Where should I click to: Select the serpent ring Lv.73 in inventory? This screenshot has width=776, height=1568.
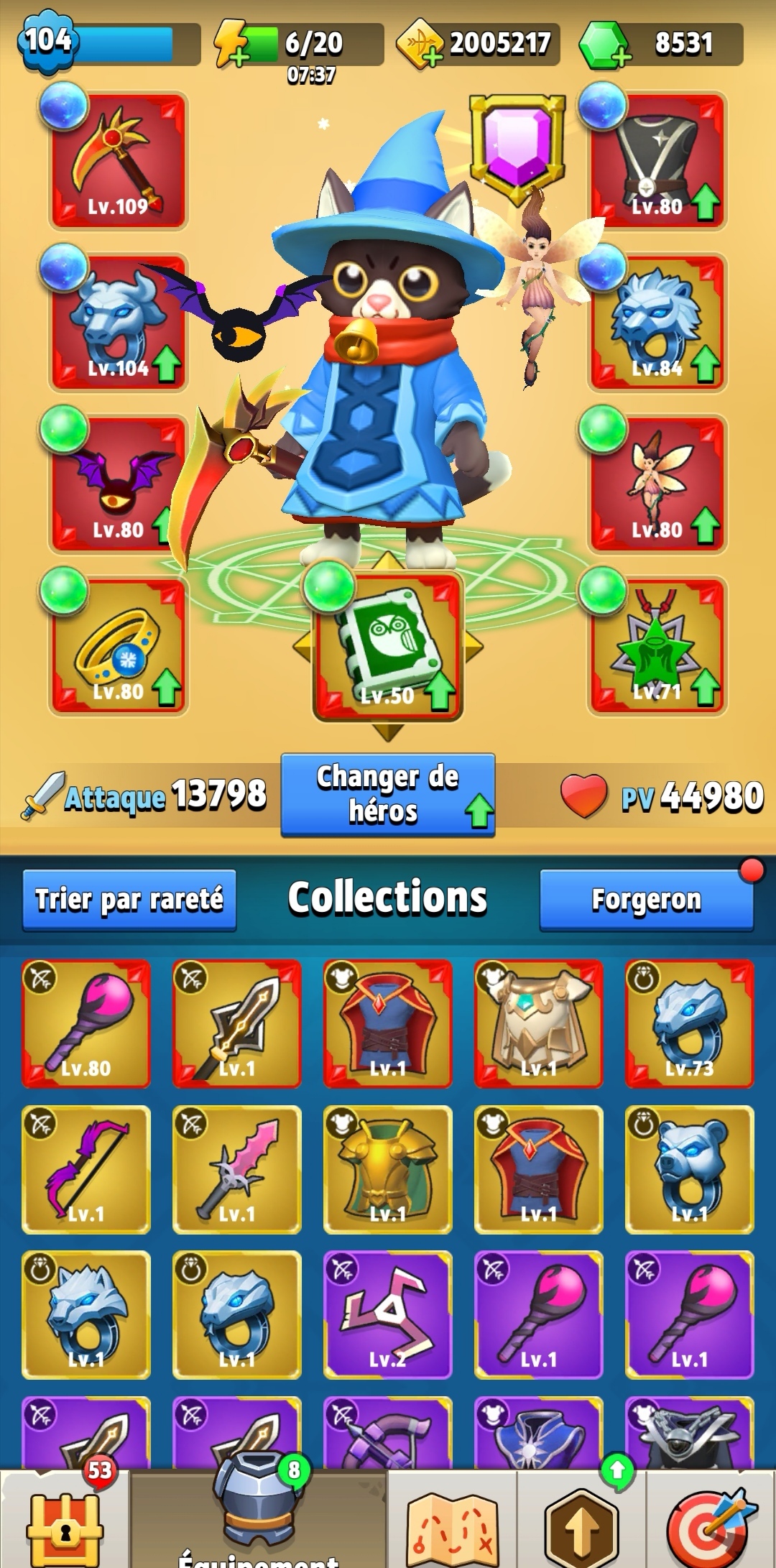(x=689, y=1024)
